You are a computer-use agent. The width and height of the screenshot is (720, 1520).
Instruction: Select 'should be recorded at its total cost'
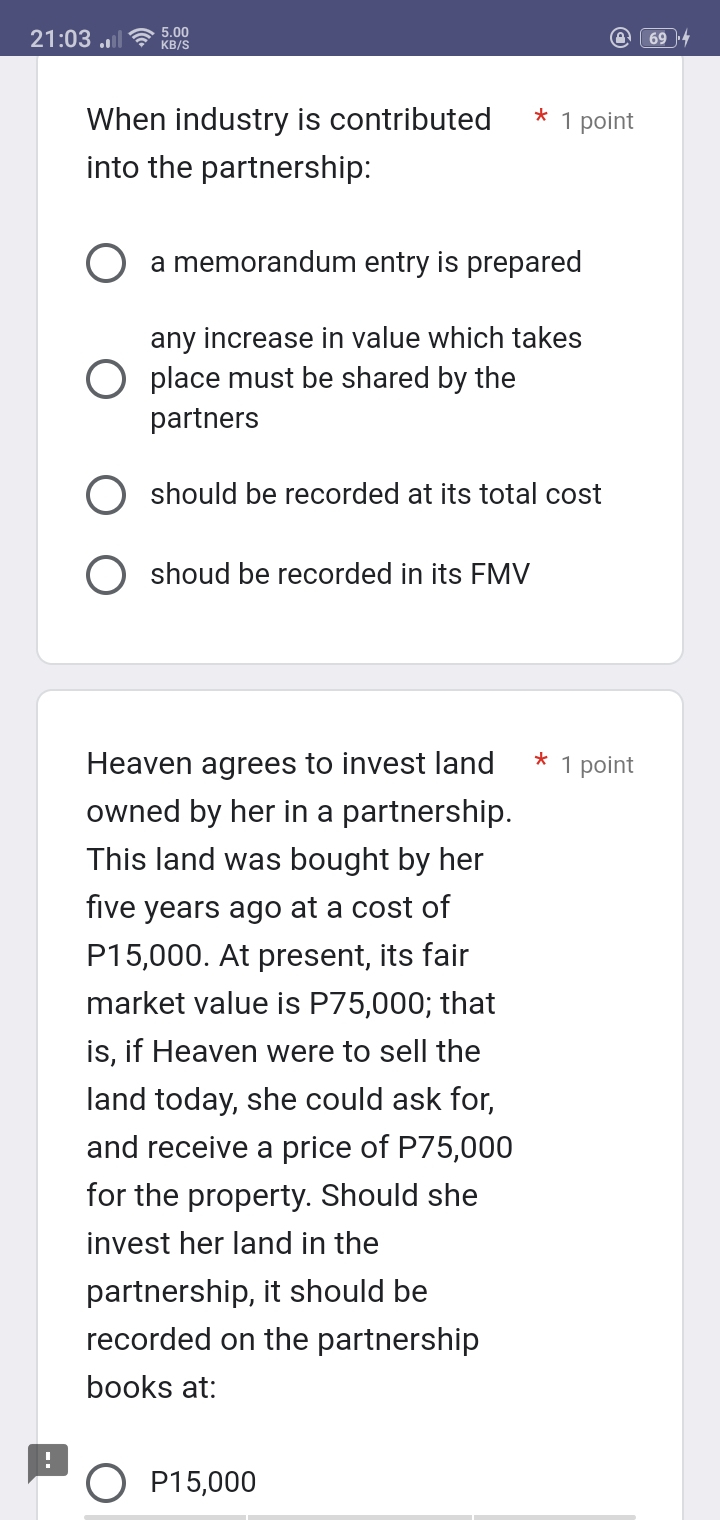tap(106, 494)
